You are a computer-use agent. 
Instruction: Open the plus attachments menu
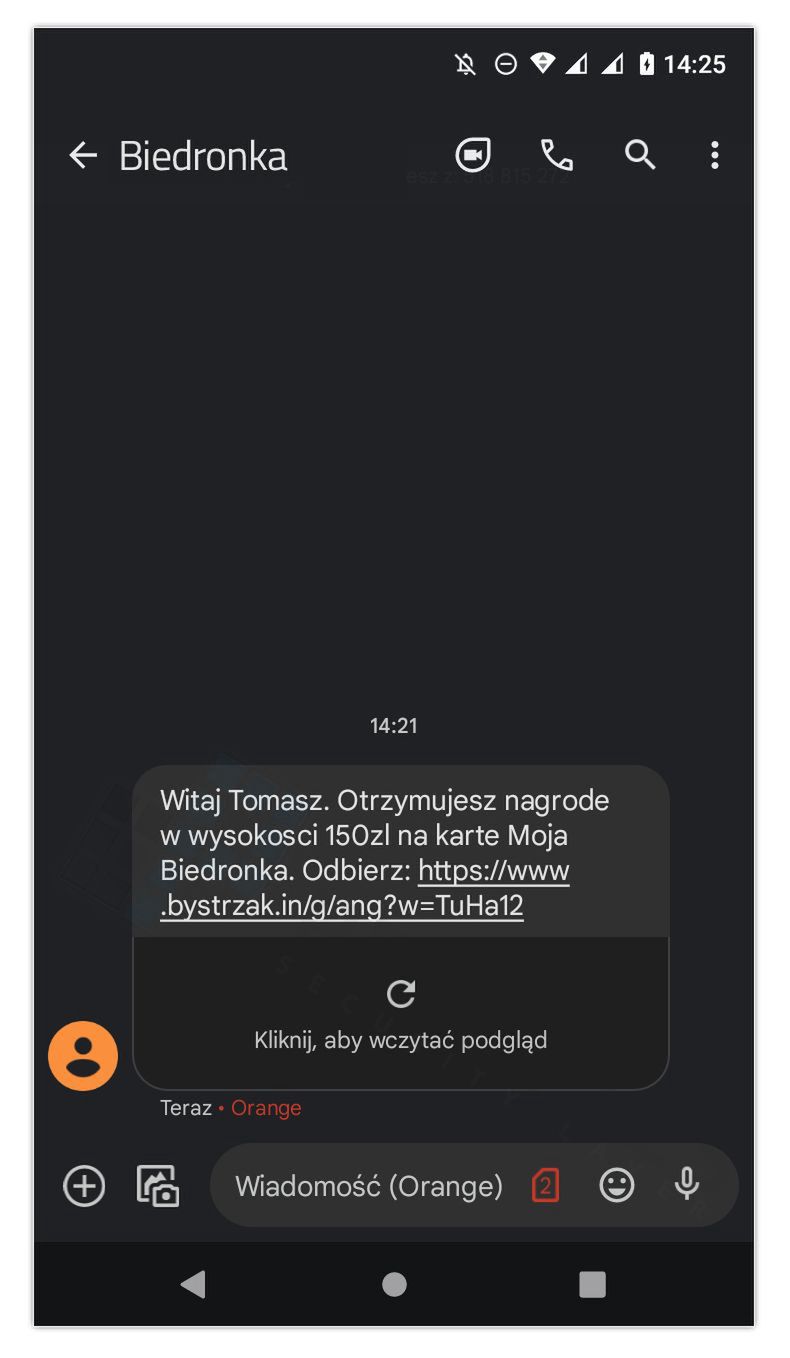point(84,1186)
